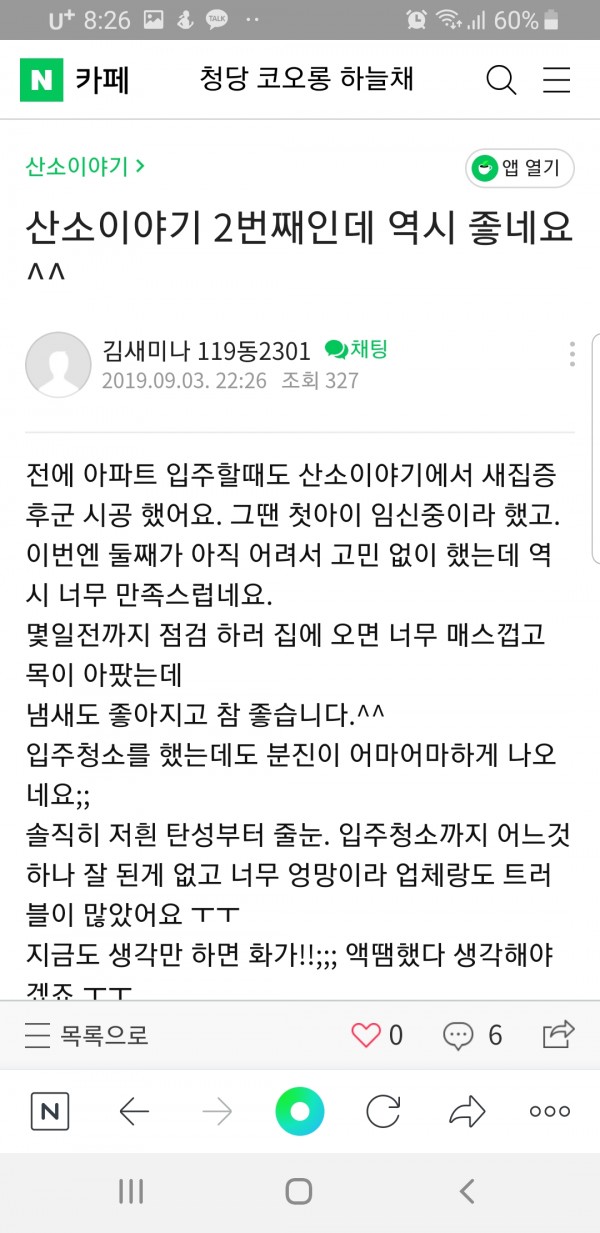Navigate back with the browser arrow

(x=134, y=1111)
